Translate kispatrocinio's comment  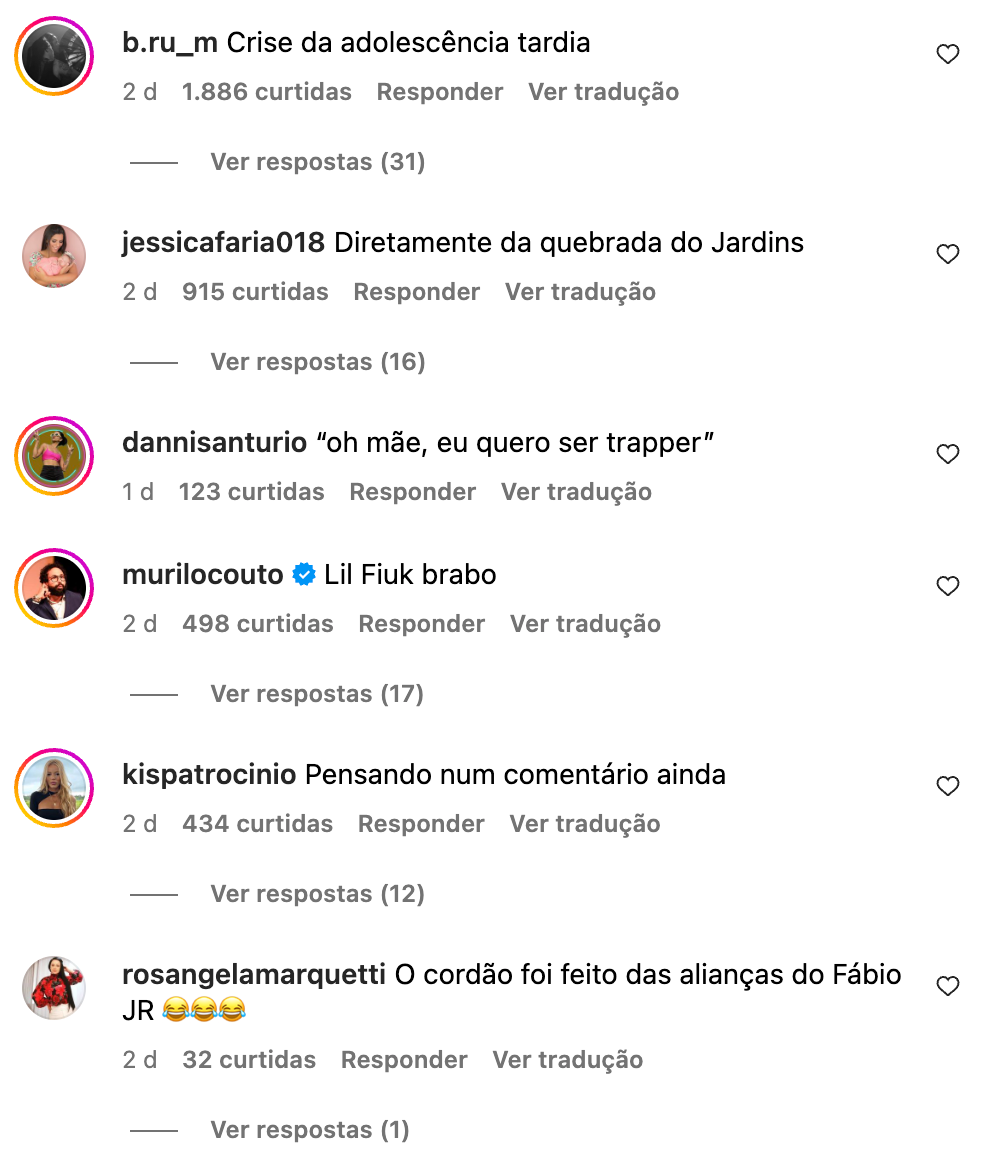584,824
